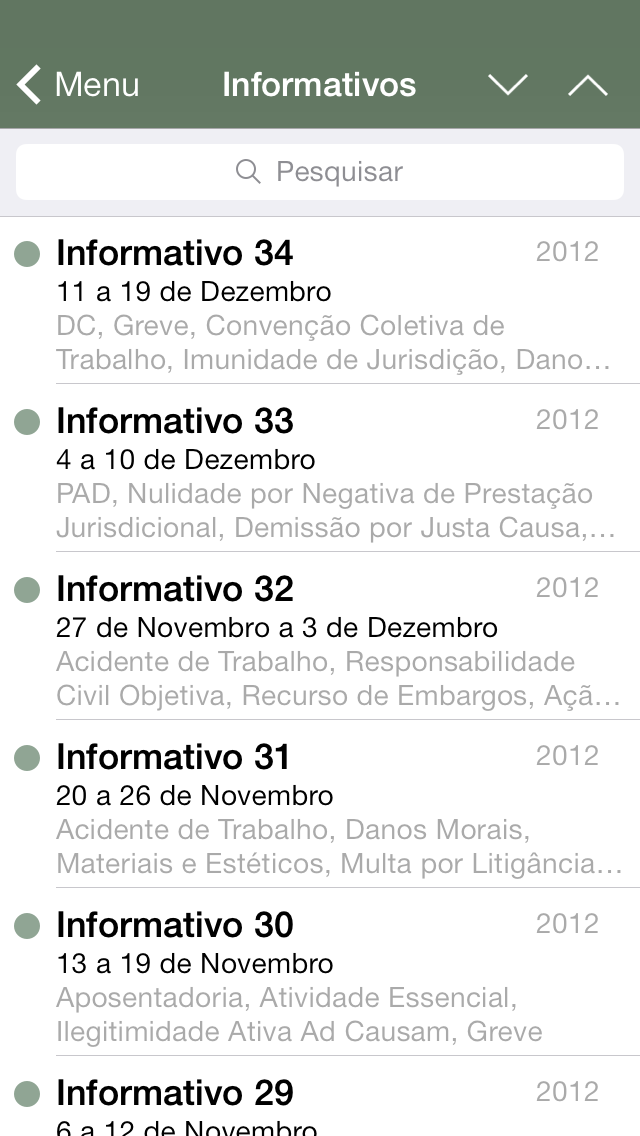Go back to Menu

click(78, 85)
